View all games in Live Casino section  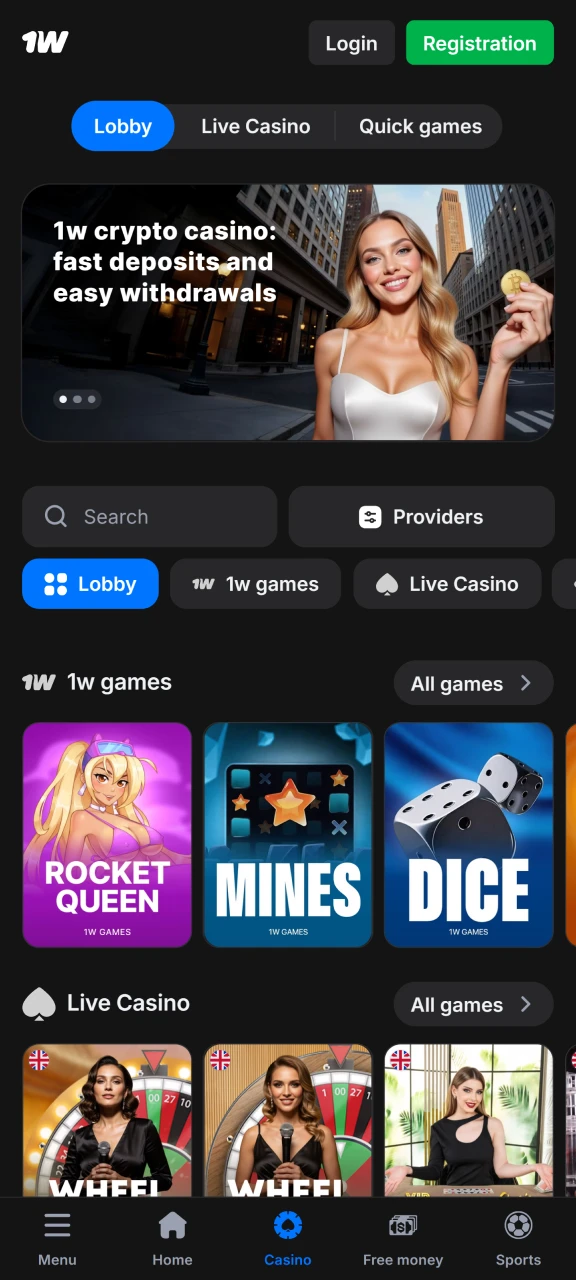[x=473, y=1005]
